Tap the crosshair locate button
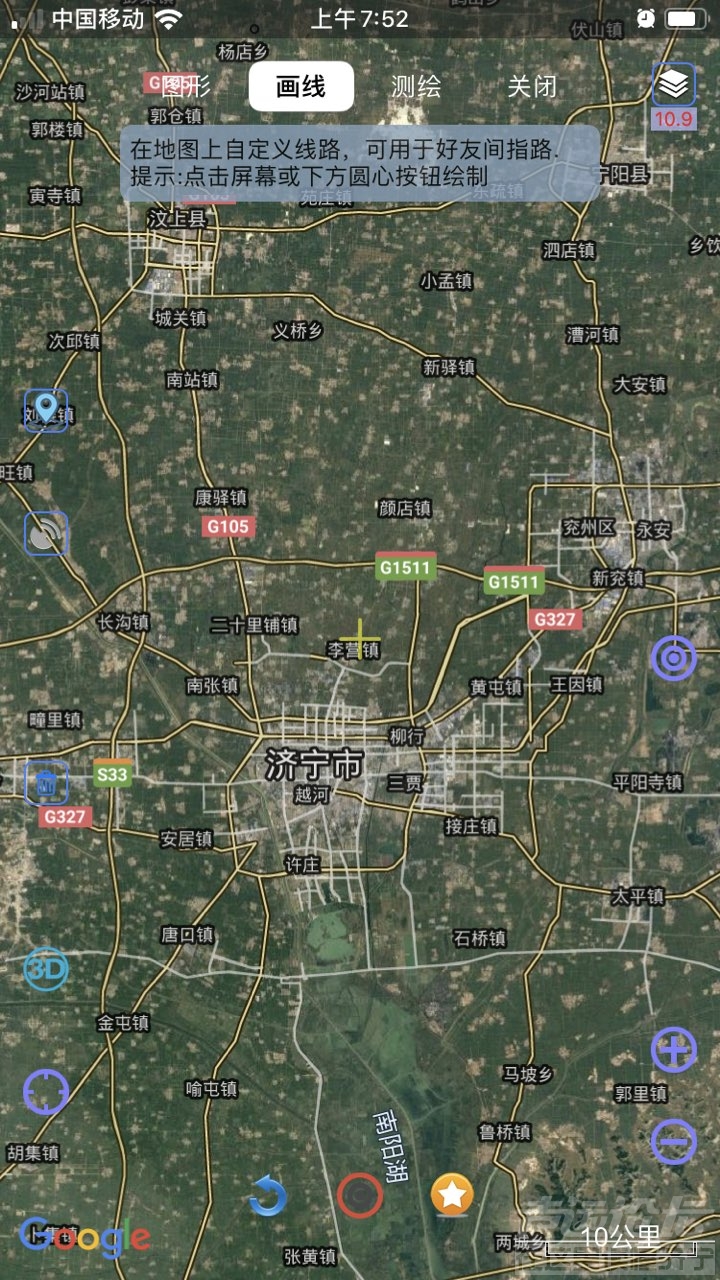The width and height of the screenshot is (720, 1280). pos(46,1092)
